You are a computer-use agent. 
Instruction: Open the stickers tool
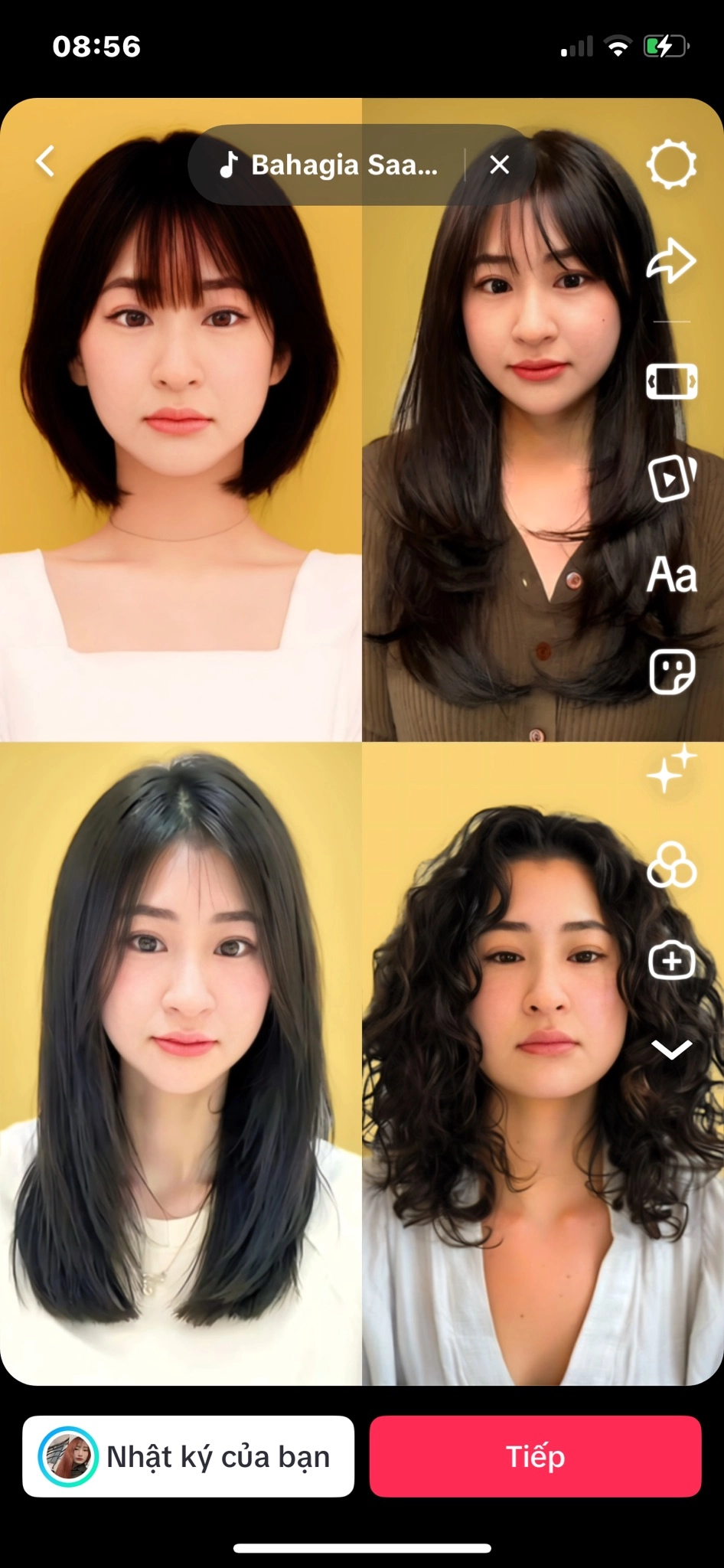pyautogui.click(x=672, y=671)
